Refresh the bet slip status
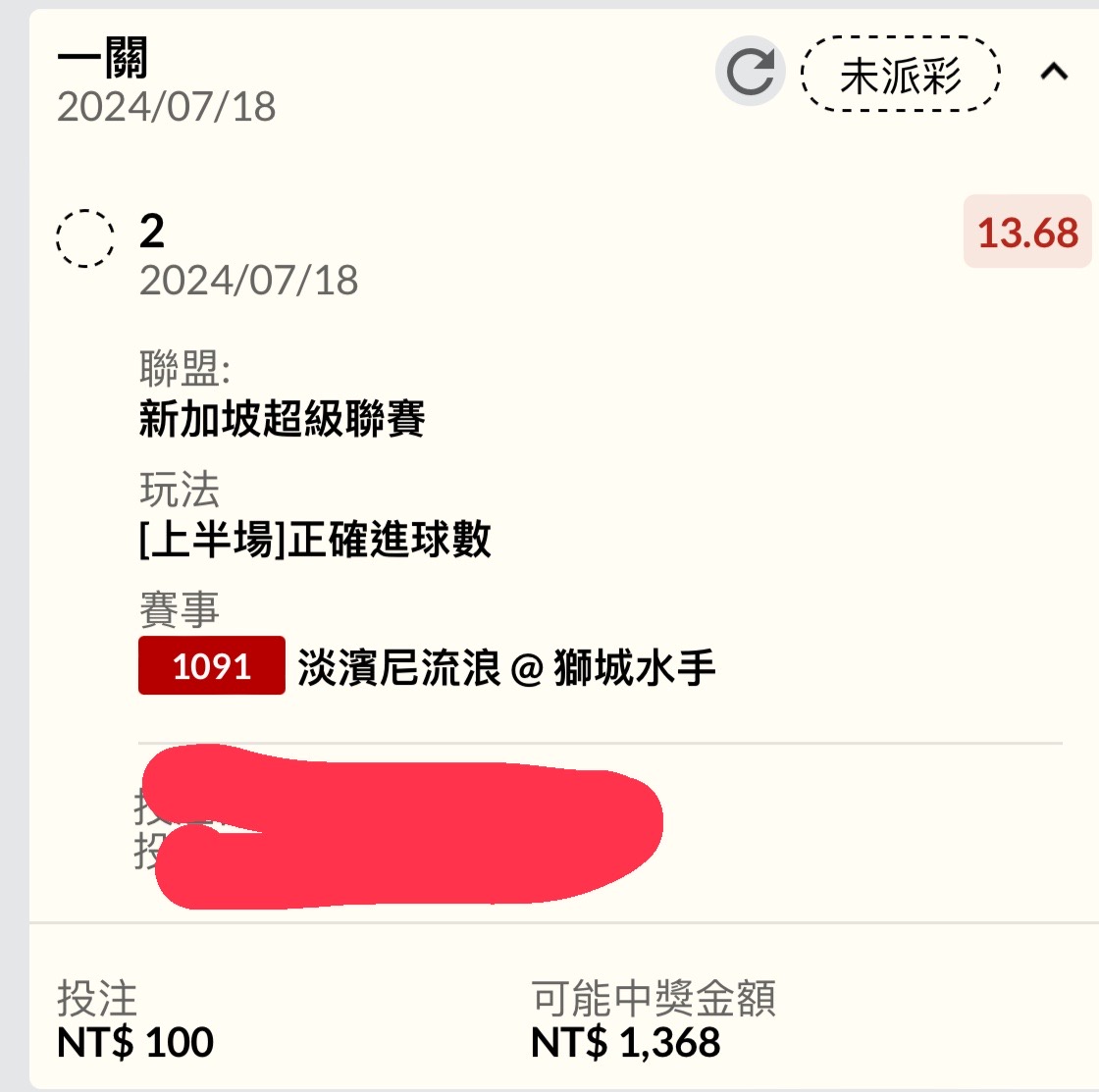 pyautogui.click(x=750, y=72)
